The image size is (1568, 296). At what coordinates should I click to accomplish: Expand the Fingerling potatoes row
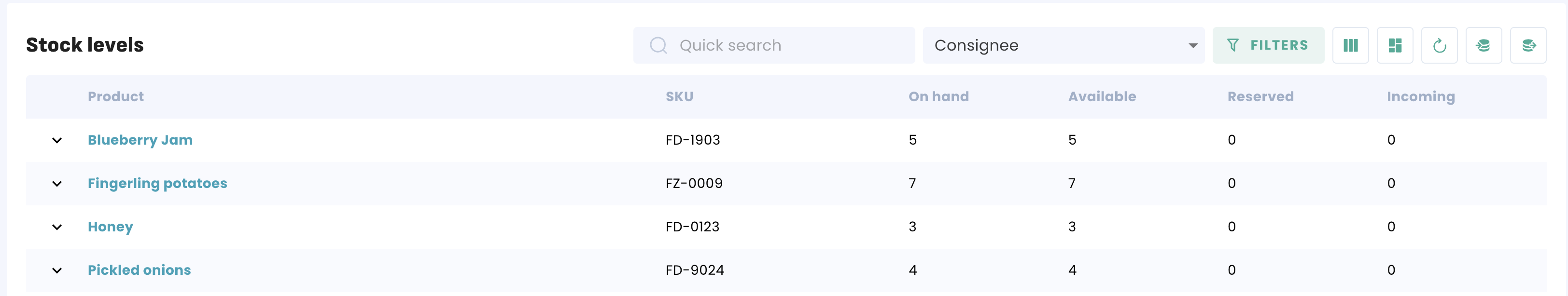point(57,184)
